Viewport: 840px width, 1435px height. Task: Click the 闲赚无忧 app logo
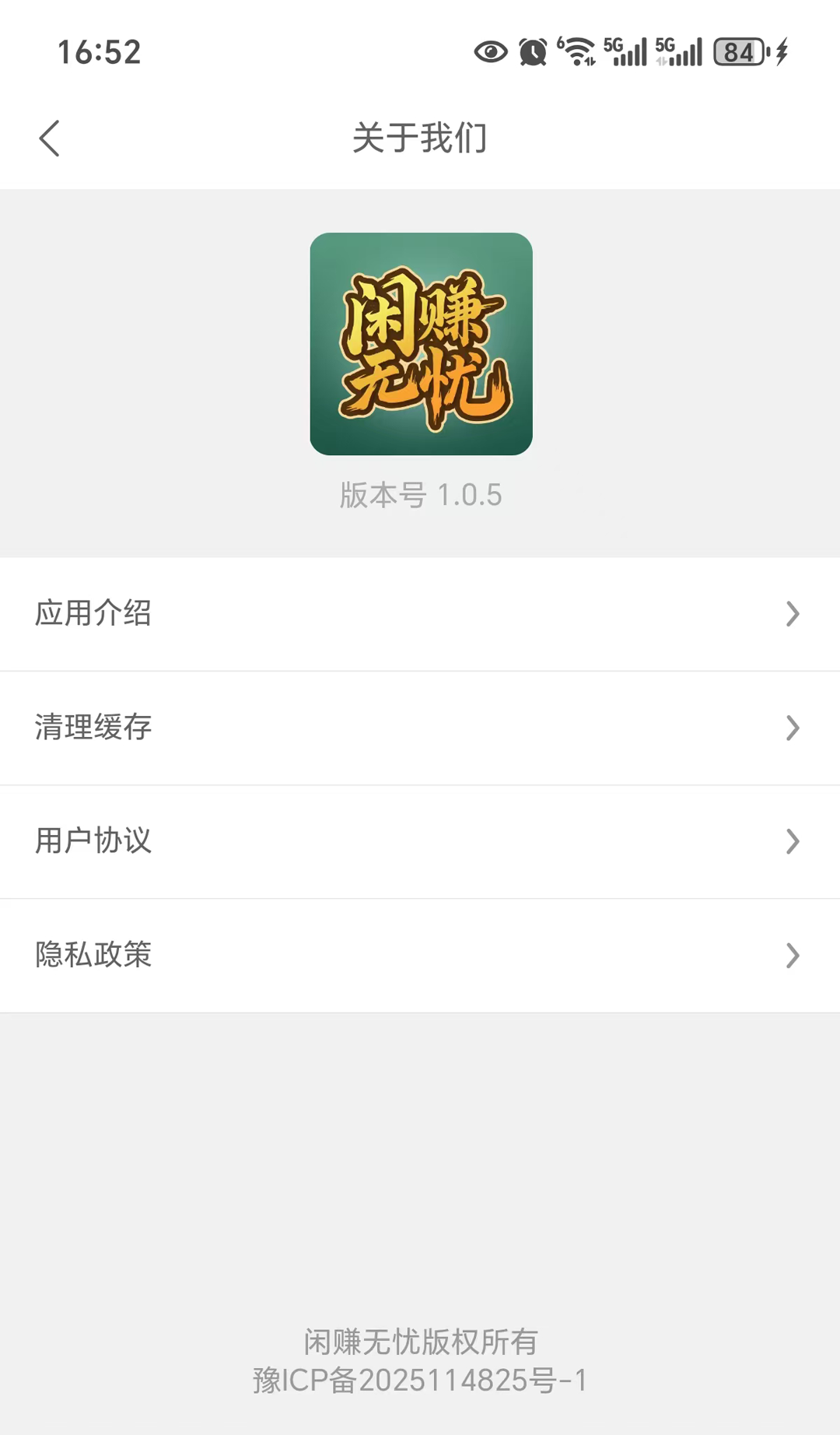pyautogui.click(x=420, y=342)
